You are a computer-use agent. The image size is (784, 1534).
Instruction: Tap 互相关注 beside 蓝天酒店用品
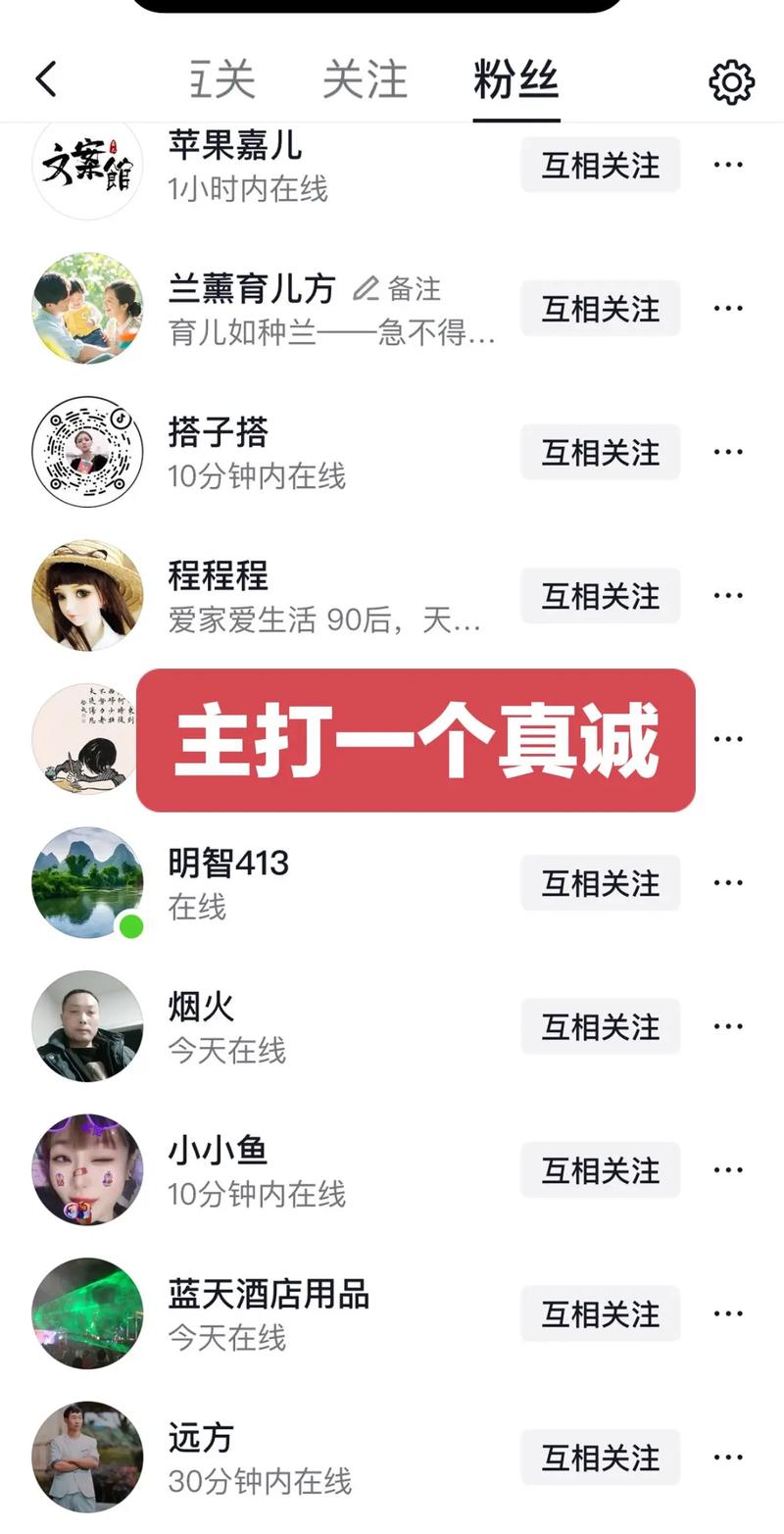(x=600, y=1313)
